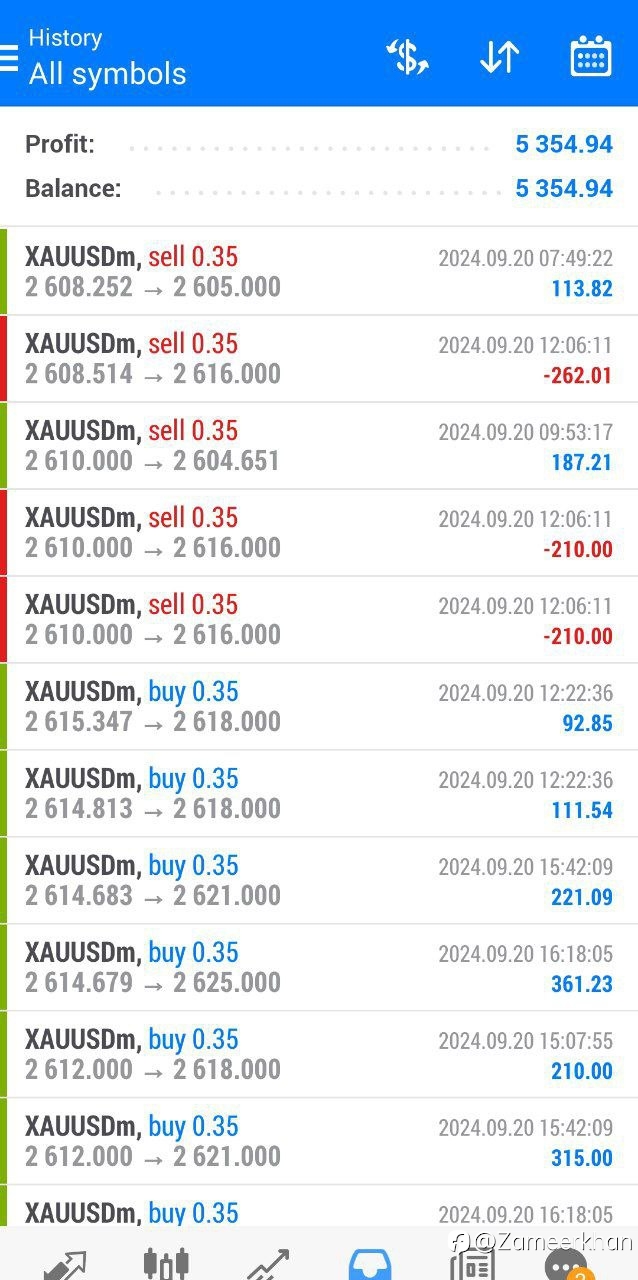Expand the buy trade with 92.85 profit
Image resolution: width=638 pixels, height=1280 pixels.
(319, 707)
